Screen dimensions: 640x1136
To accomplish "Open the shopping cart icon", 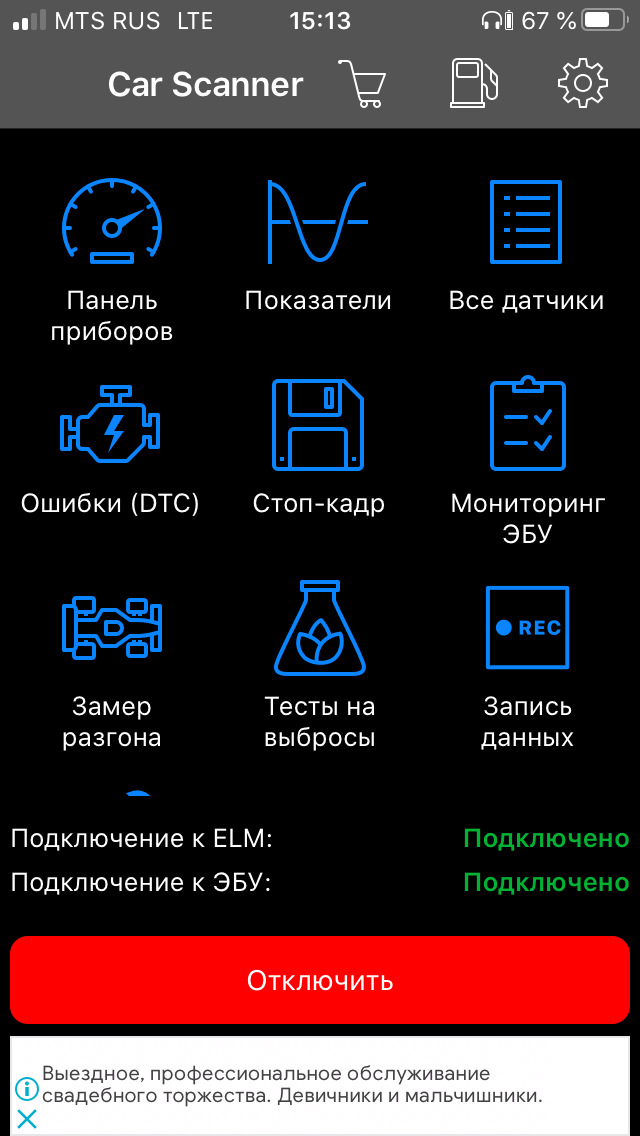I will coord(361,84).
